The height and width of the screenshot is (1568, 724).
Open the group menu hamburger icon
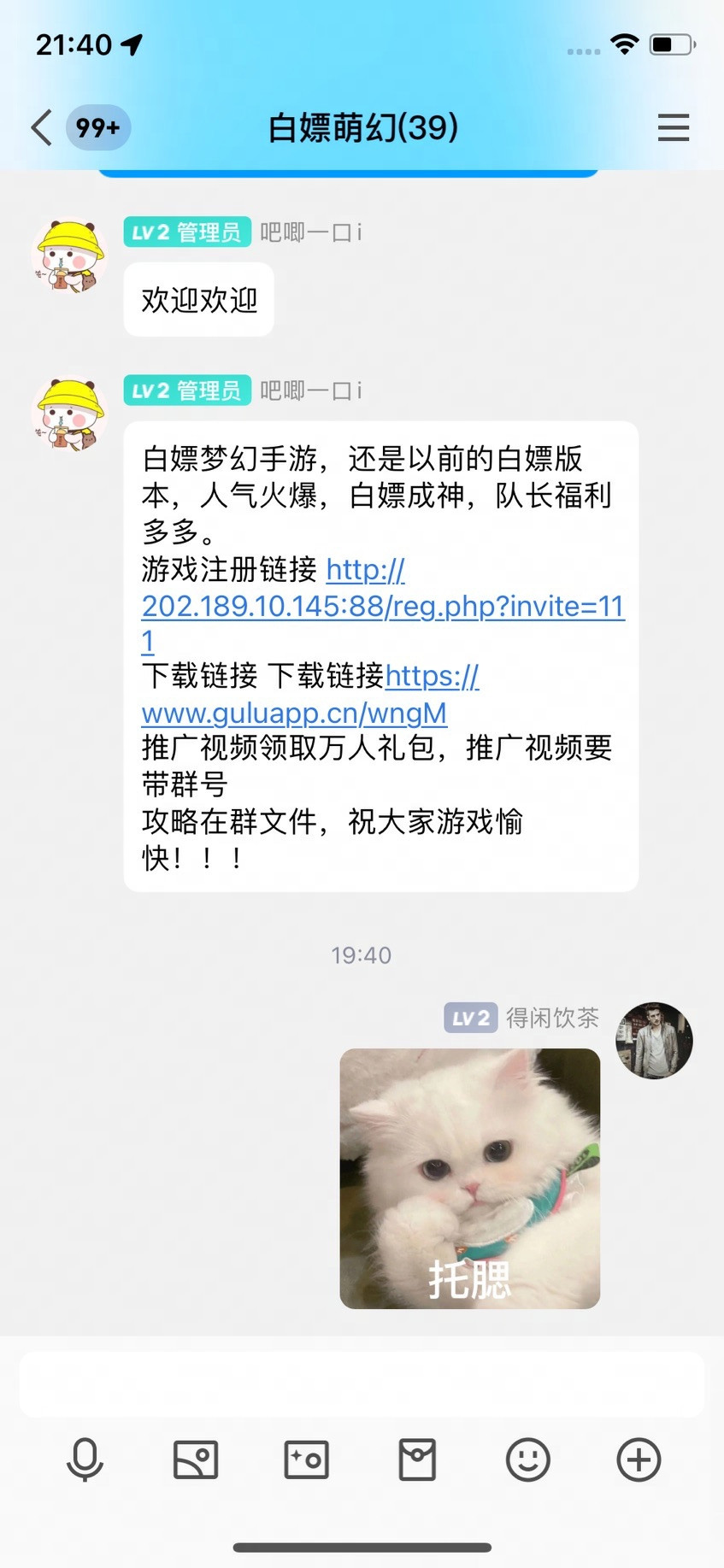pyautogui.click(x=673, y=127)
